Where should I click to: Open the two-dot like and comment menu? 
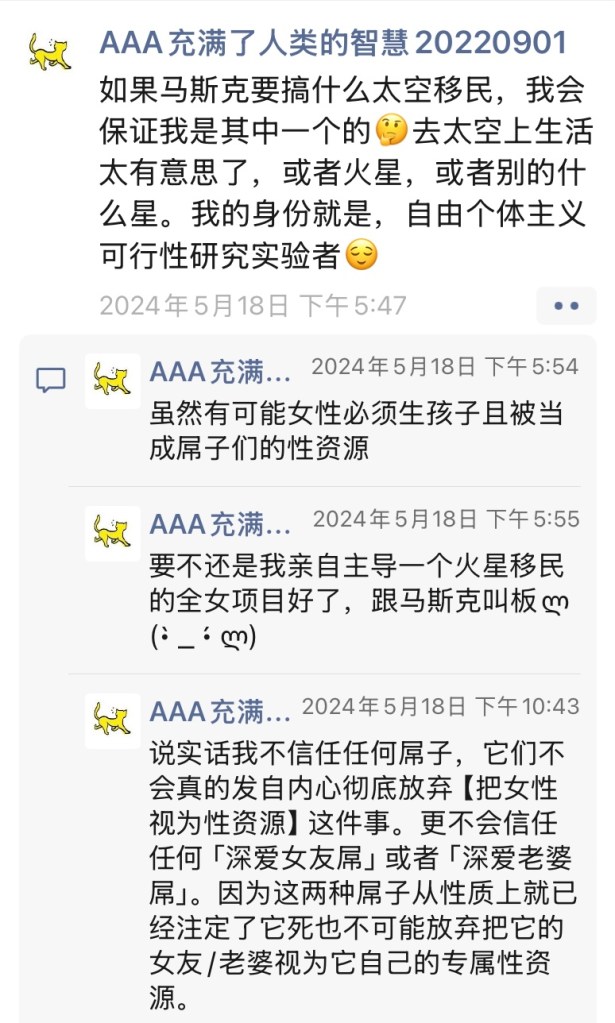(x=566, y=305)
